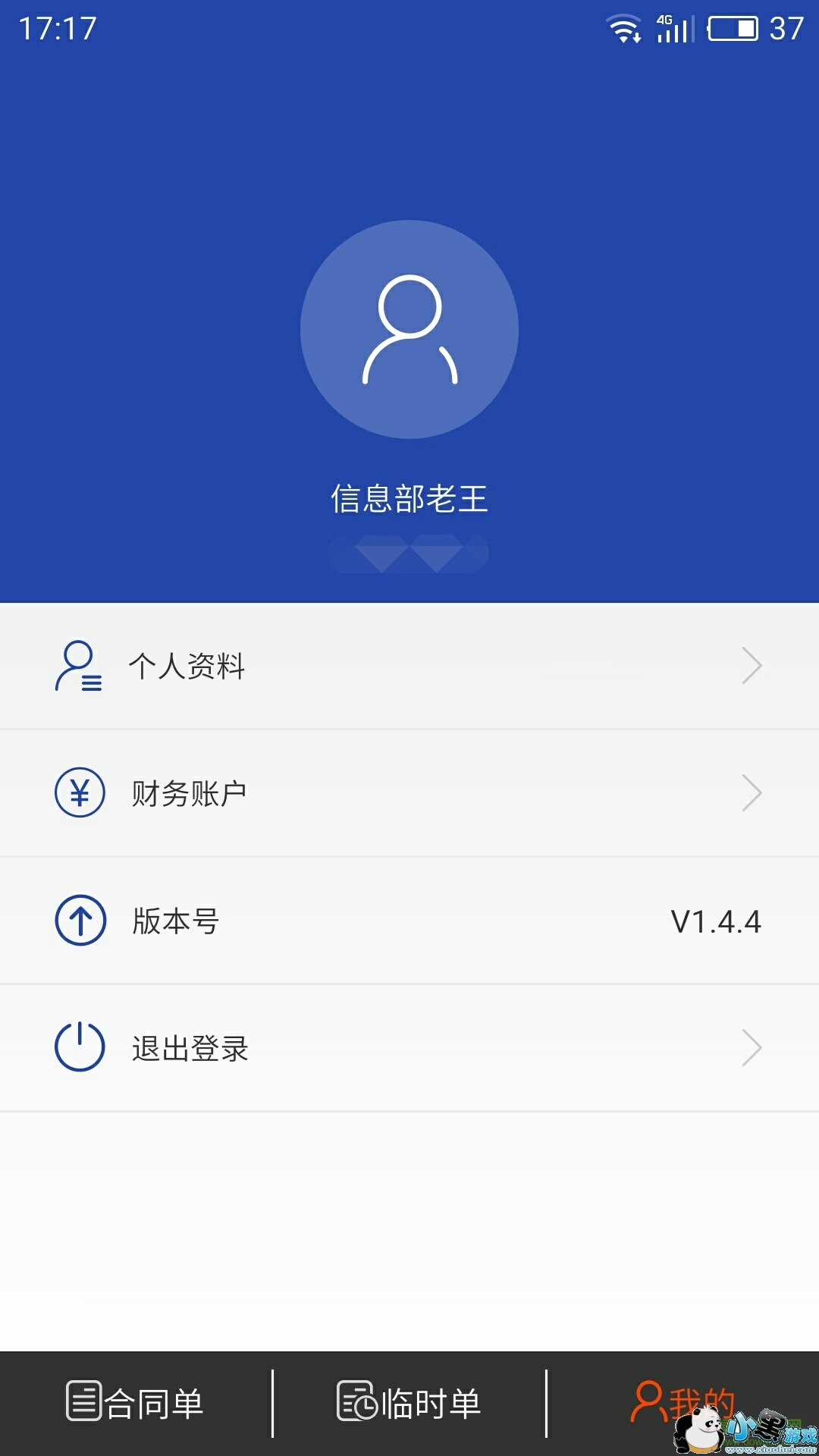Tap 退出登录 to log out

(187, 1049)
